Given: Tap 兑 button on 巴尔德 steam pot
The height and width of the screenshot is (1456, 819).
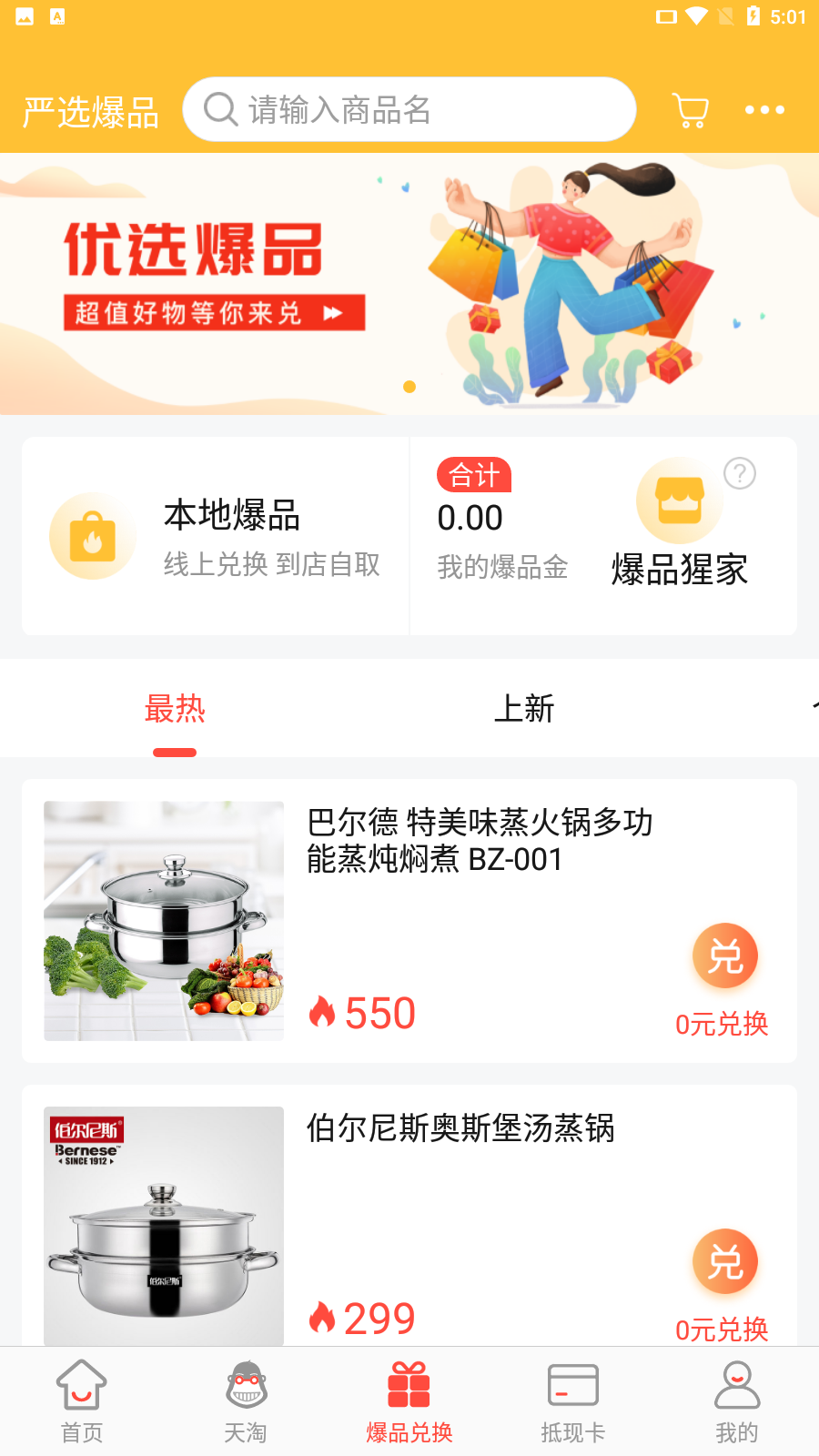Looking at the screenshot, I should coord(725,955).
